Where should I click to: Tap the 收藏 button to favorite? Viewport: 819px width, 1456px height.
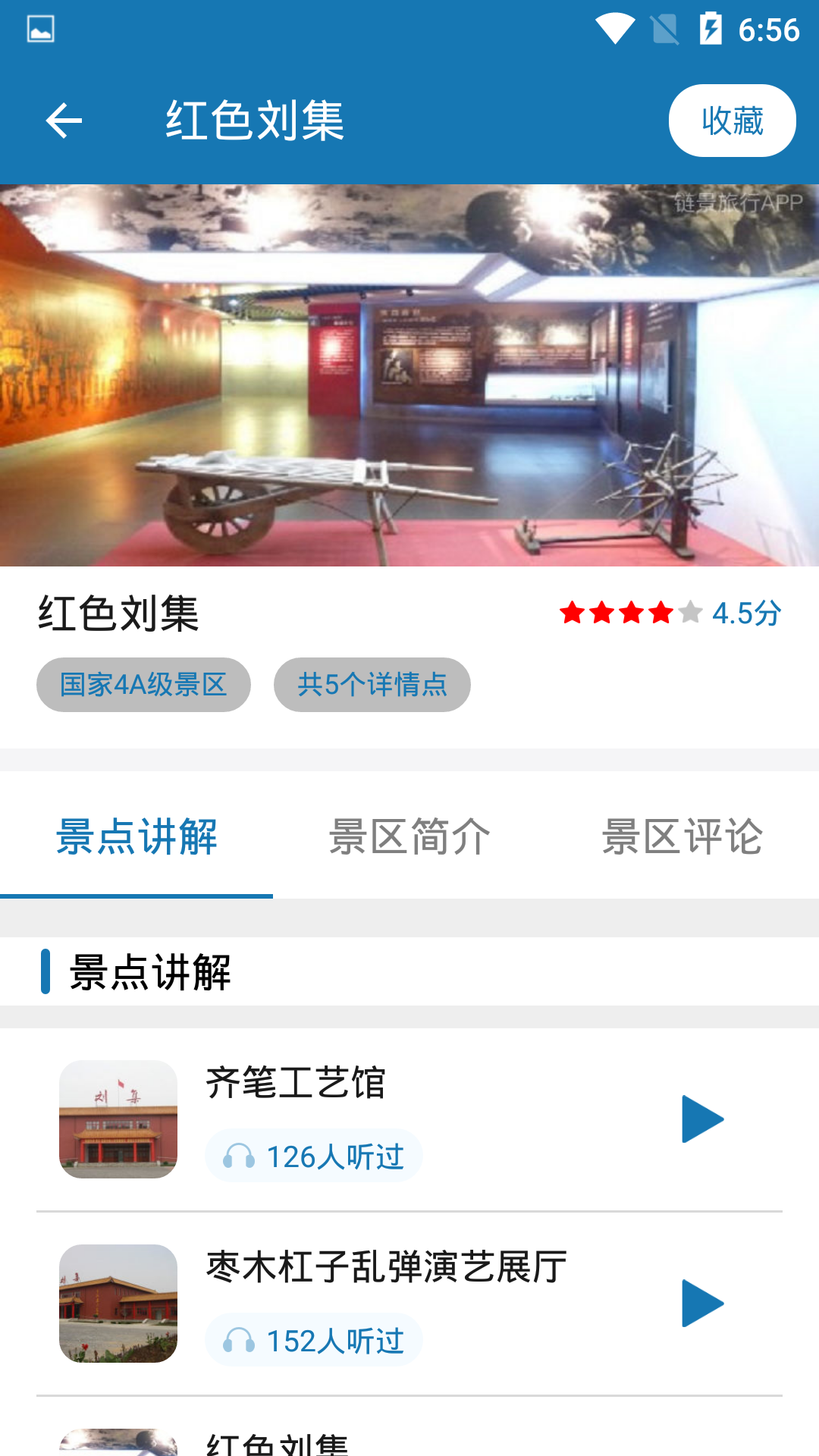click(x=731, y=121)
